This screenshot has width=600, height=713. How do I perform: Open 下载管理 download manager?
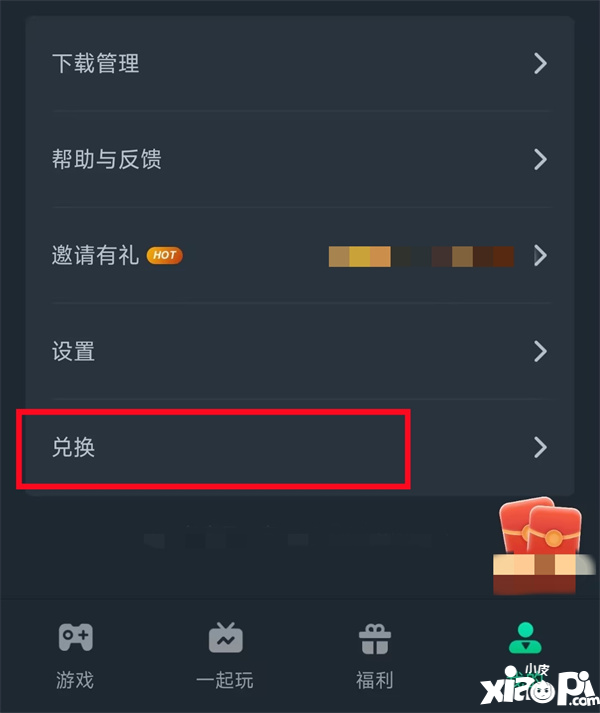coord(299,64)
